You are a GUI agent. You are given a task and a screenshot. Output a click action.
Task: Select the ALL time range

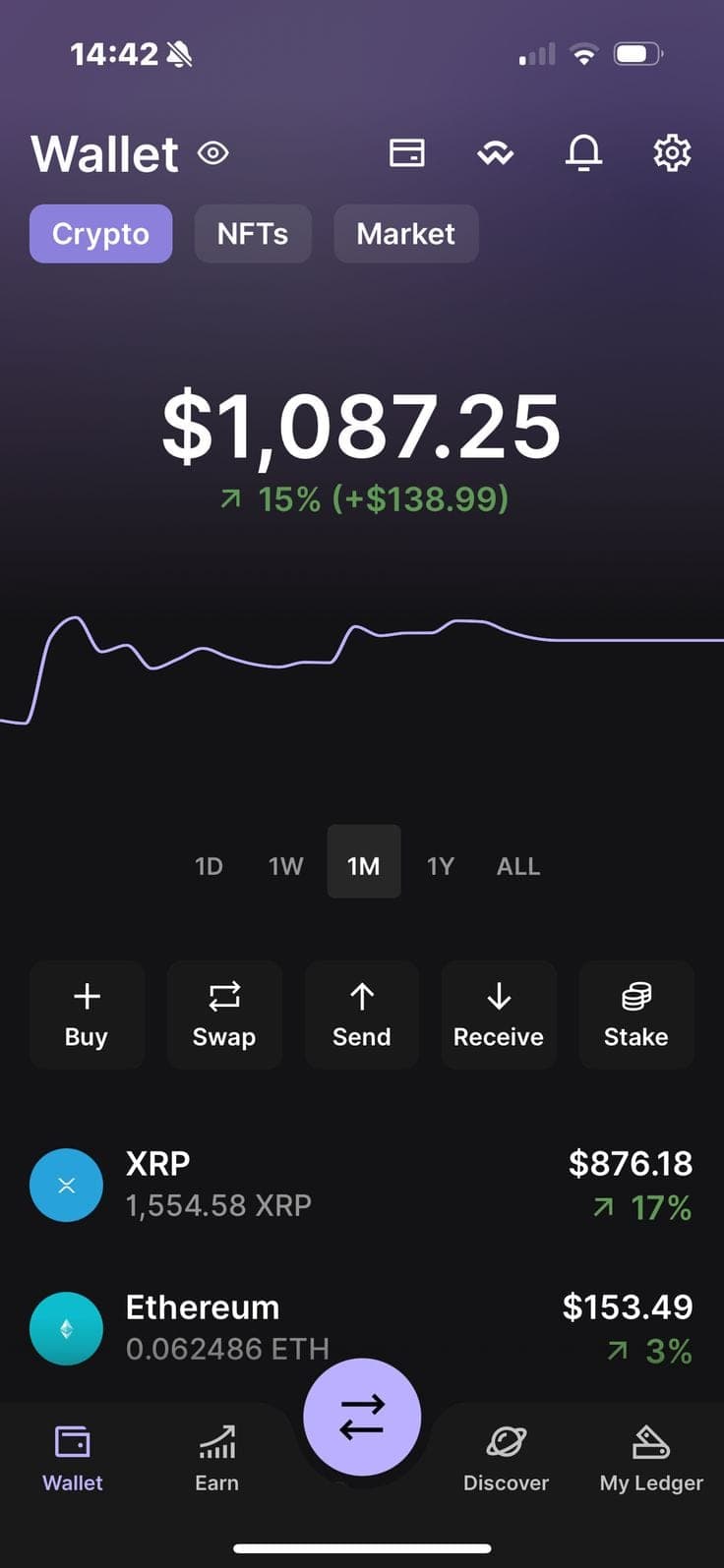517,866
